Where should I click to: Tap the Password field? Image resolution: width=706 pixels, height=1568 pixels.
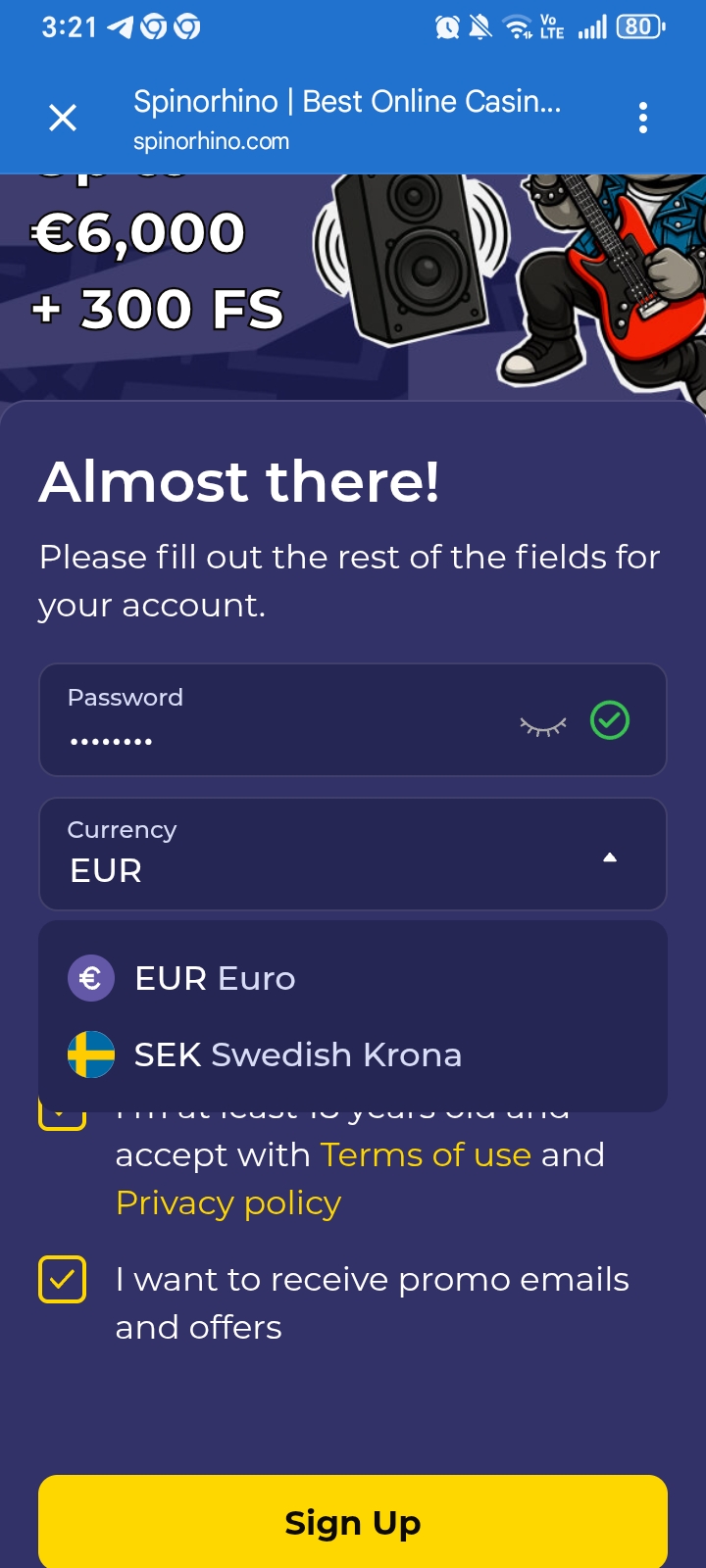[284, 721]
